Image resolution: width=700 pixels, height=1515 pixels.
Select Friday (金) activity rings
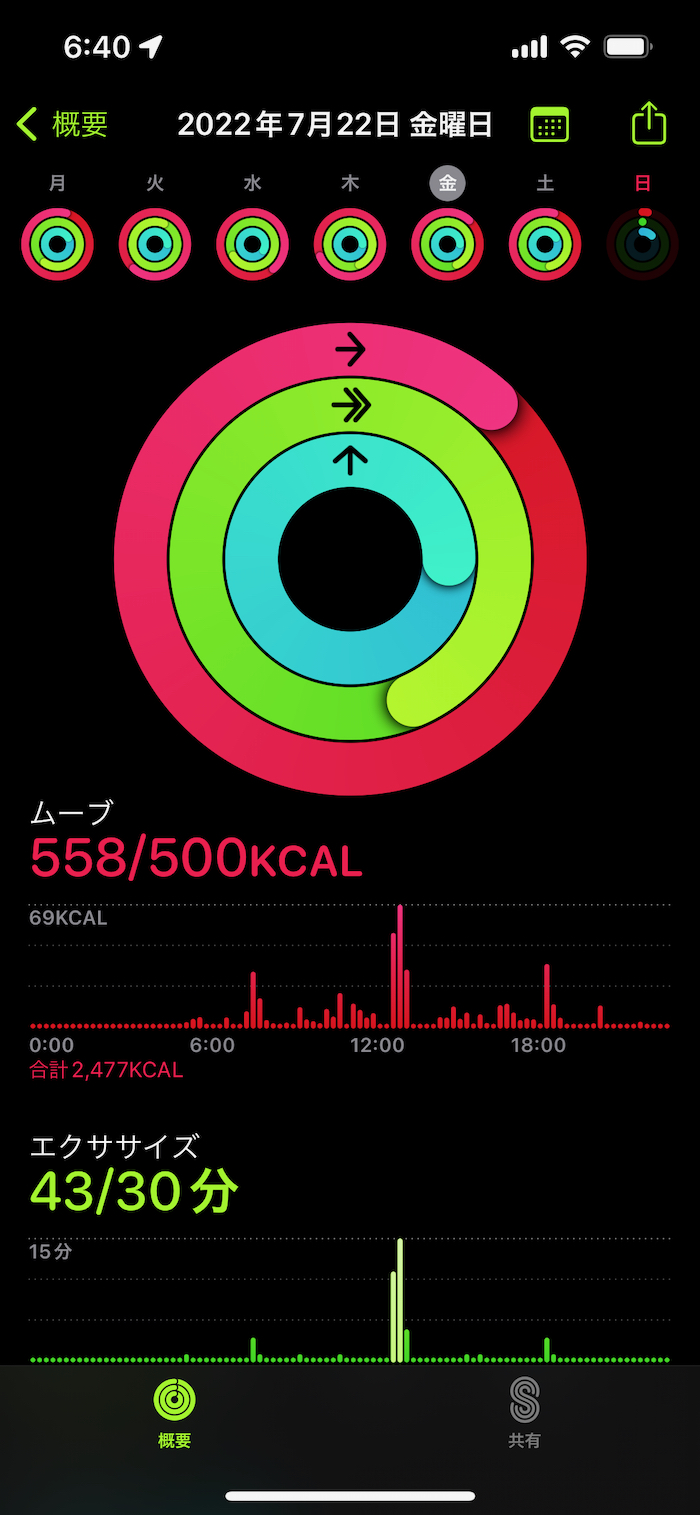[x=447, y=243]
